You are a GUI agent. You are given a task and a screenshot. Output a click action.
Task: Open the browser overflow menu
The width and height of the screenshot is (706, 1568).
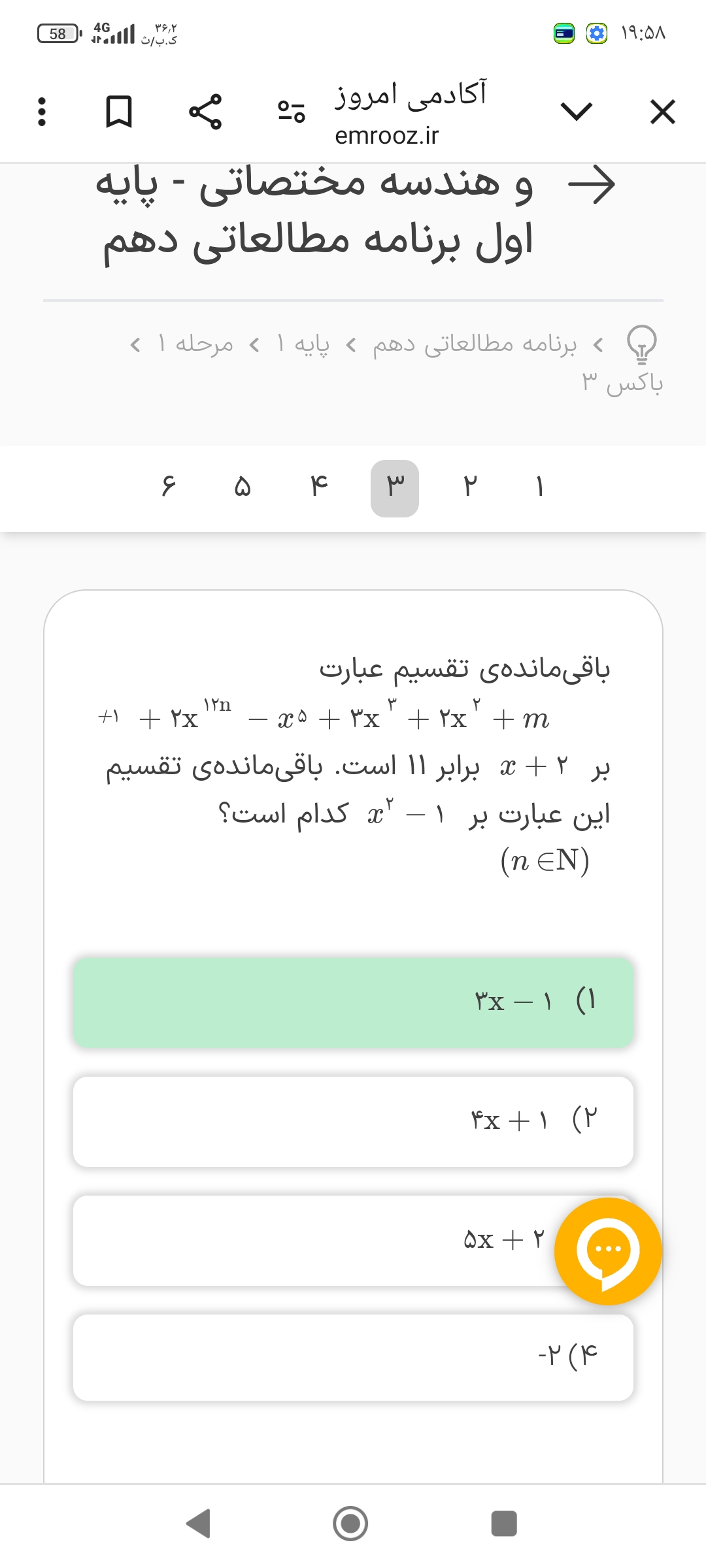tap(42, 112)
